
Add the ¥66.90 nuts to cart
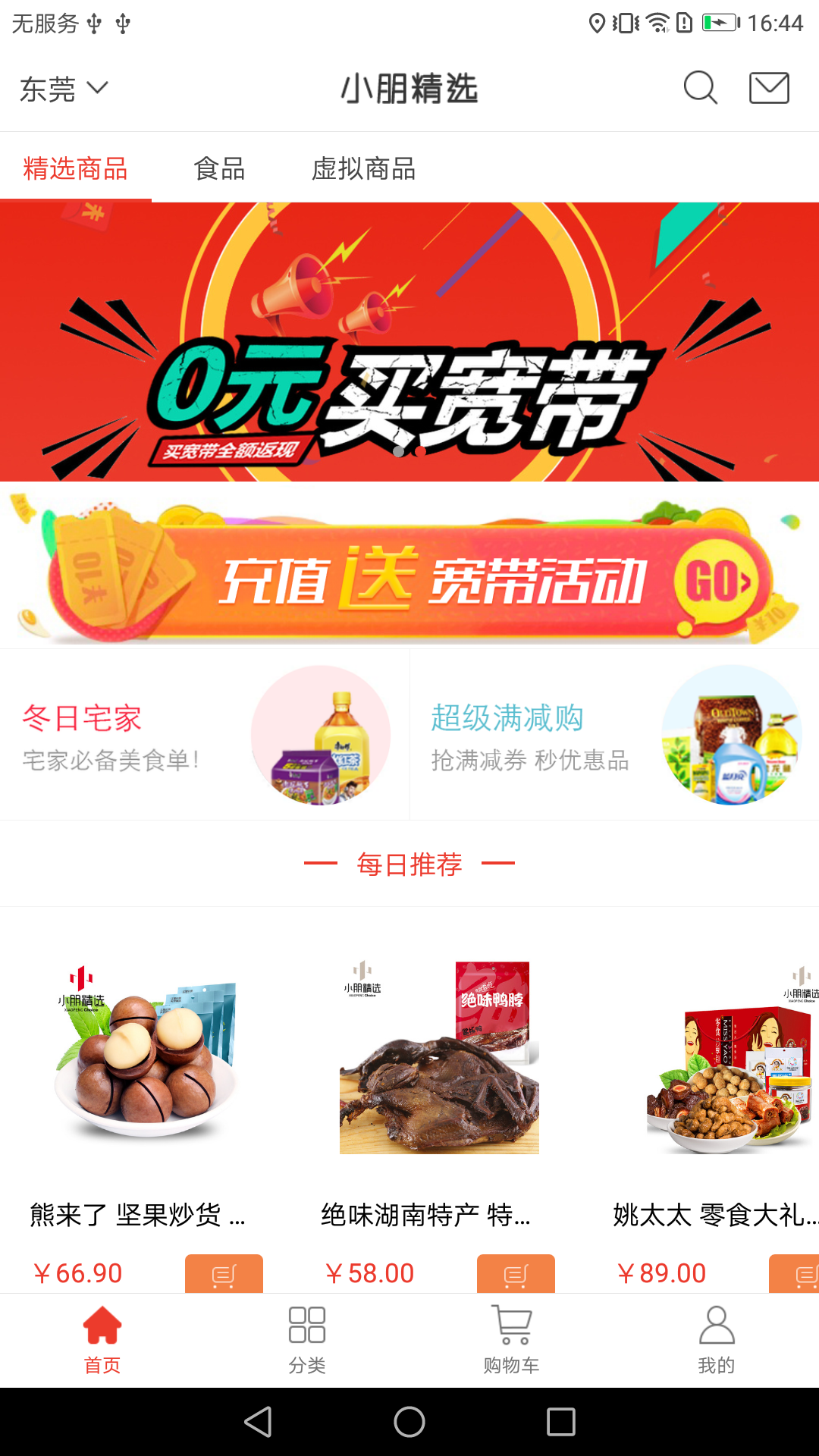224,1274
